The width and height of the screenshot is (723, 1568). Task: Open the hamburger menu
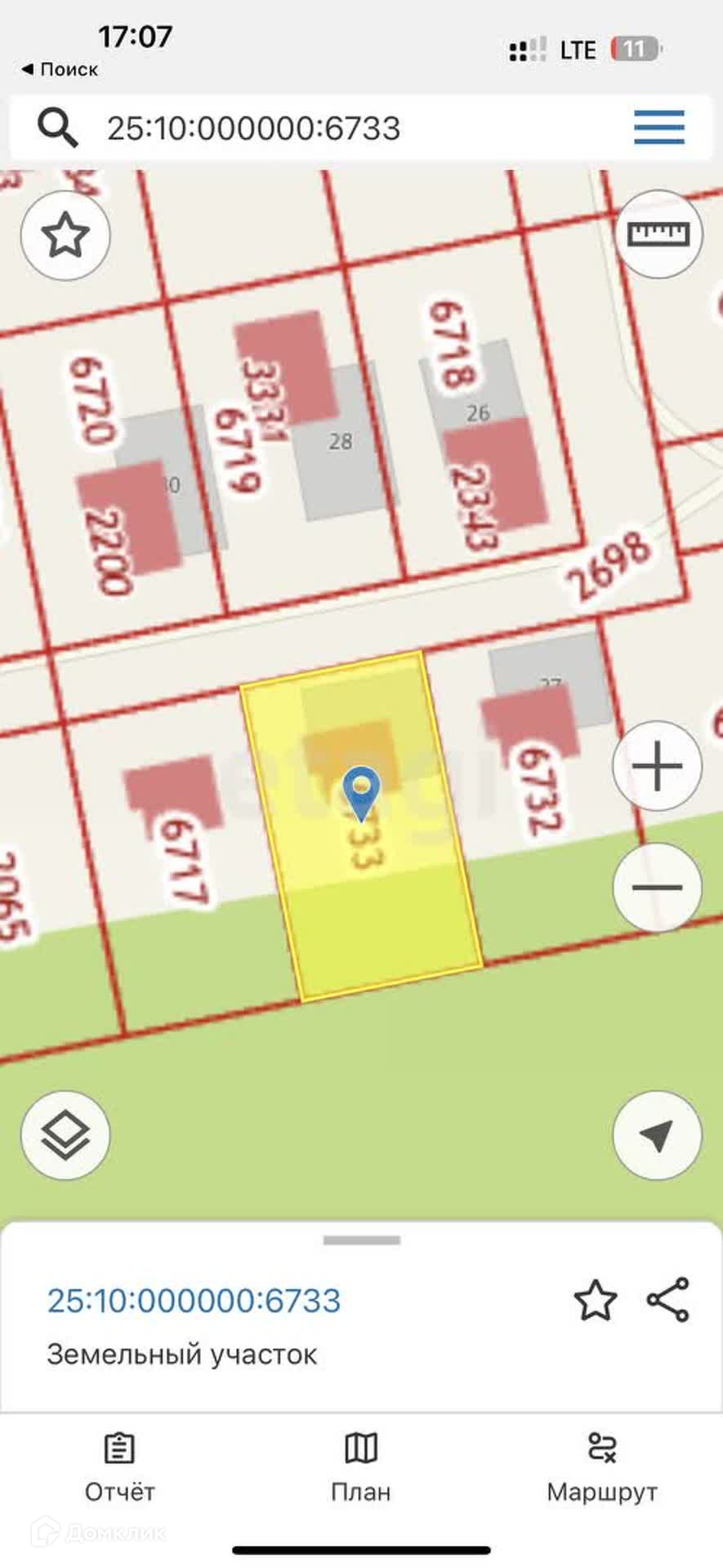pos(658,127)
